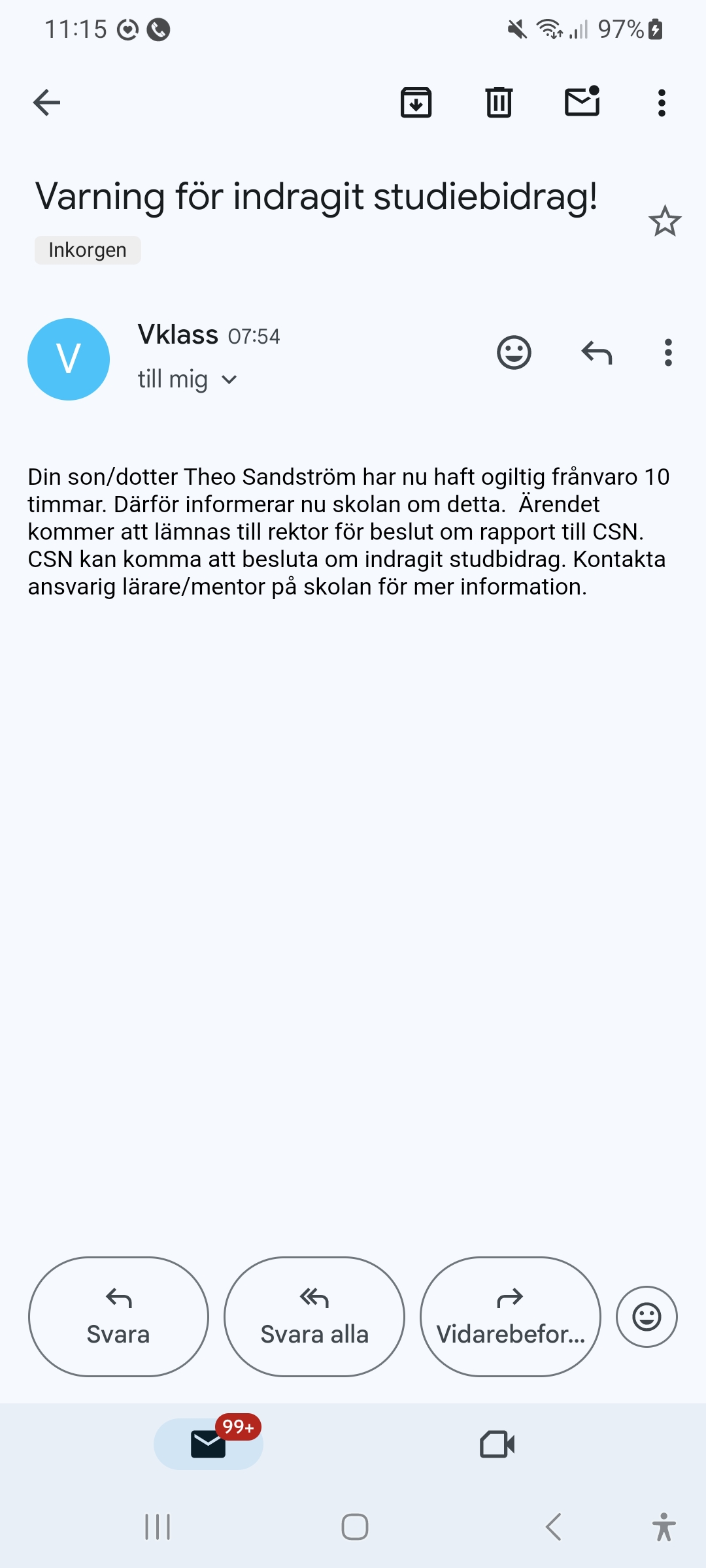Forward the email with Vidarebefordra

pyautogui.click(x=510, y=1316)
